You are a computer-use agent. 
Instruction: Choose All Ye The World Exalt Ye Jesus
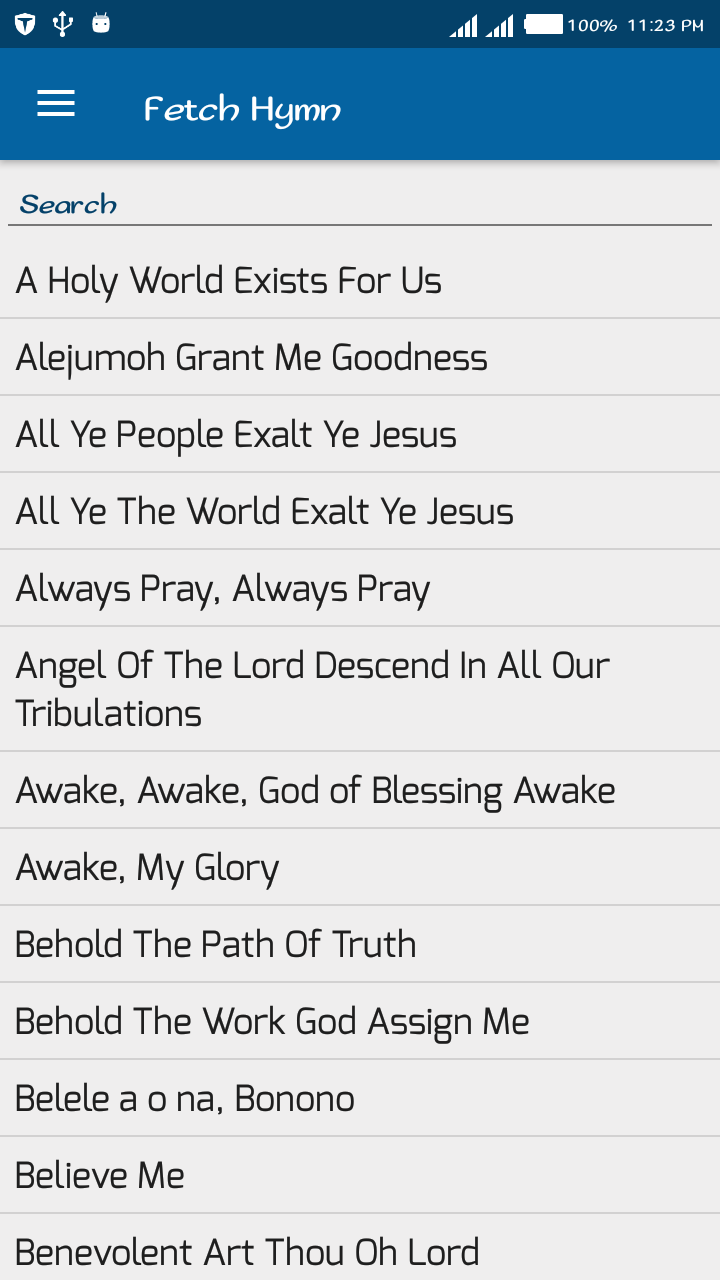360,512
